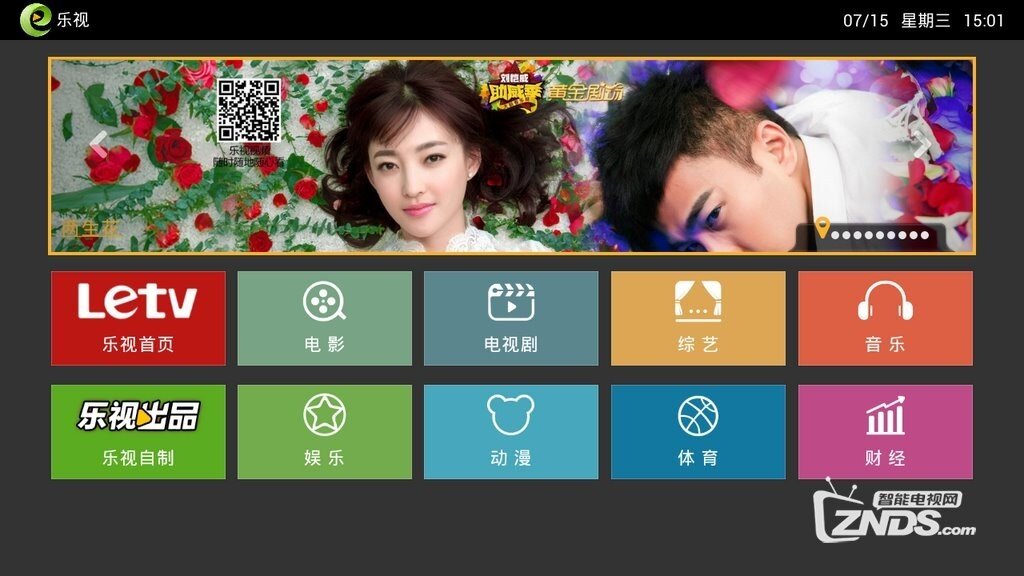1024x576 pixels.
Task: Browse the 电影 category
Action: 324,318
